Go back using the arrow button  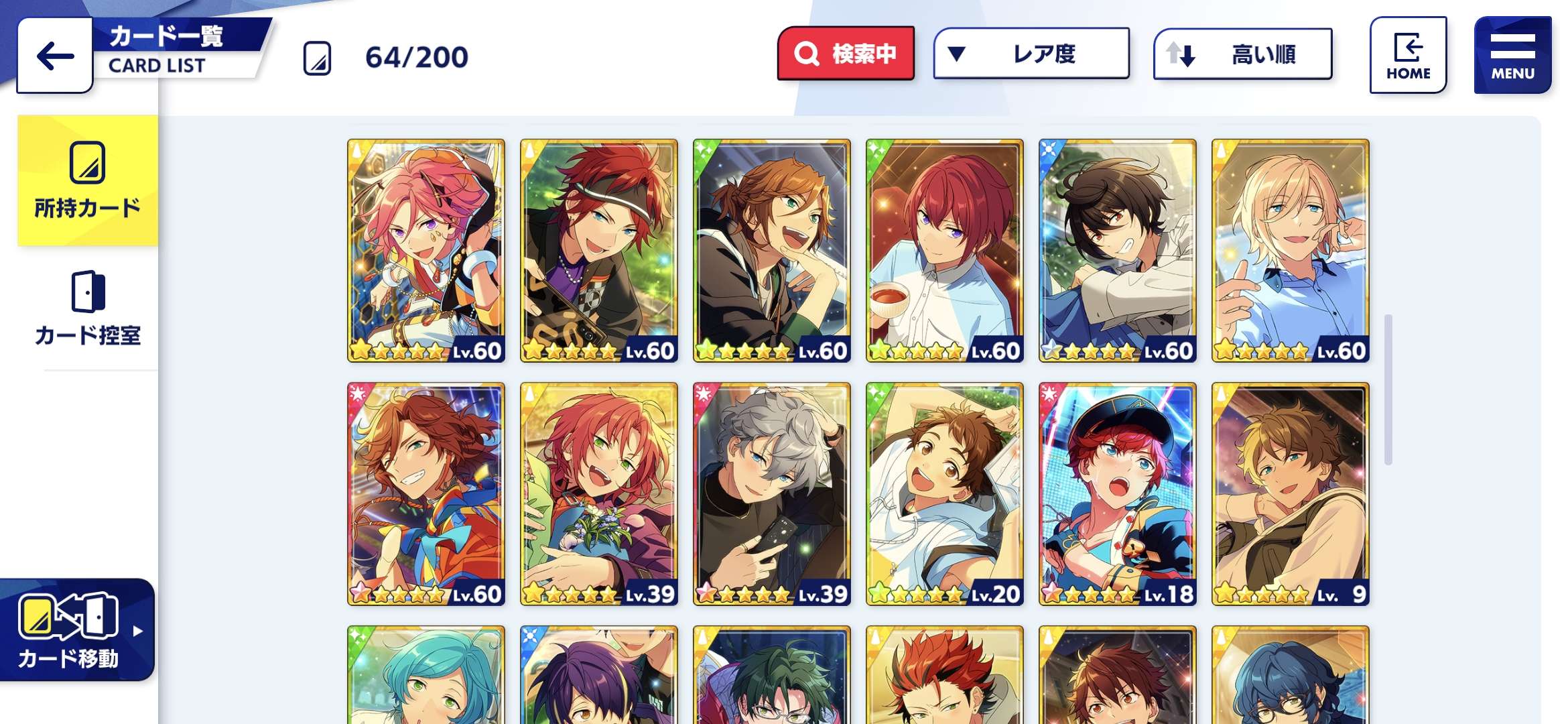click(x=55, y=56)
